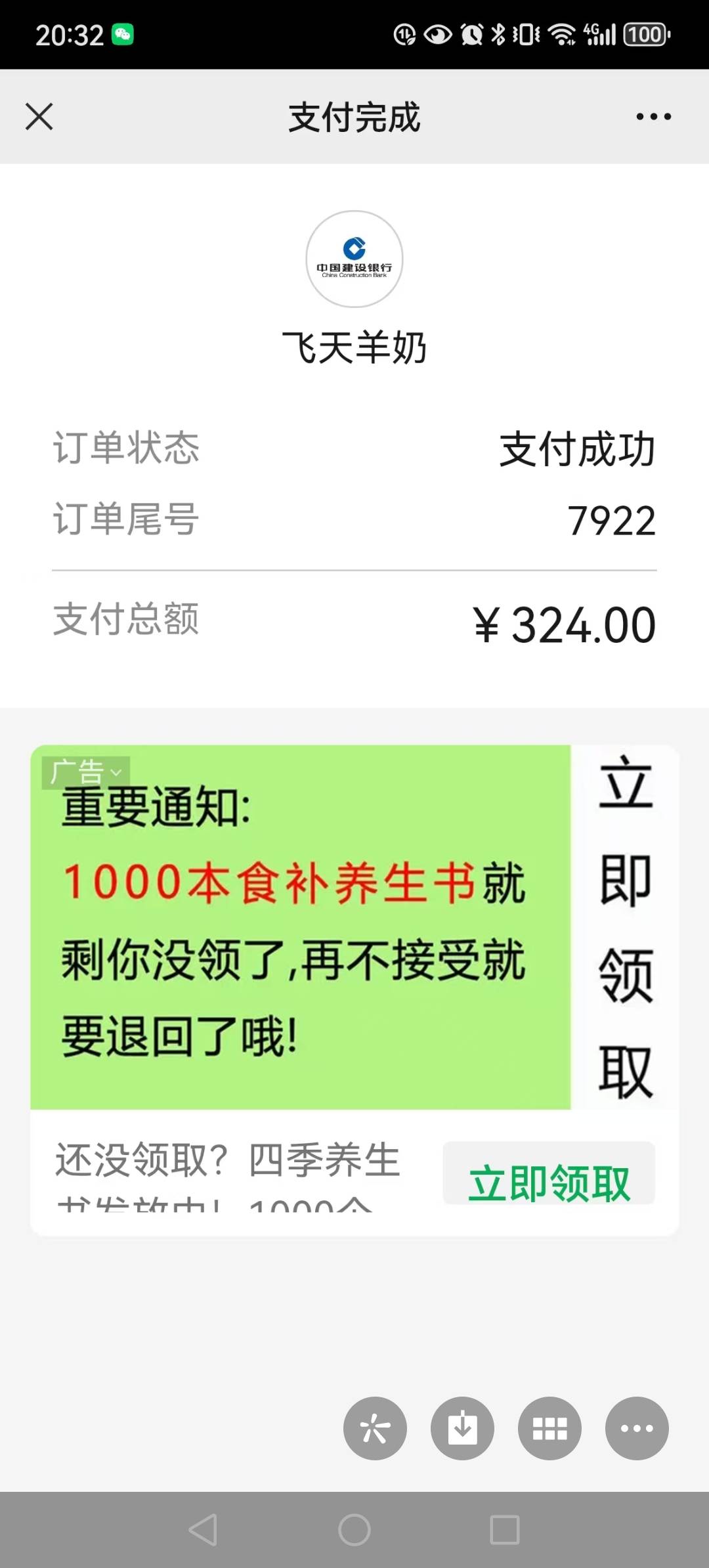This screenshot has width=709, height=1568.
Task: Tap the floating download icon
Action: [462, 1428]
